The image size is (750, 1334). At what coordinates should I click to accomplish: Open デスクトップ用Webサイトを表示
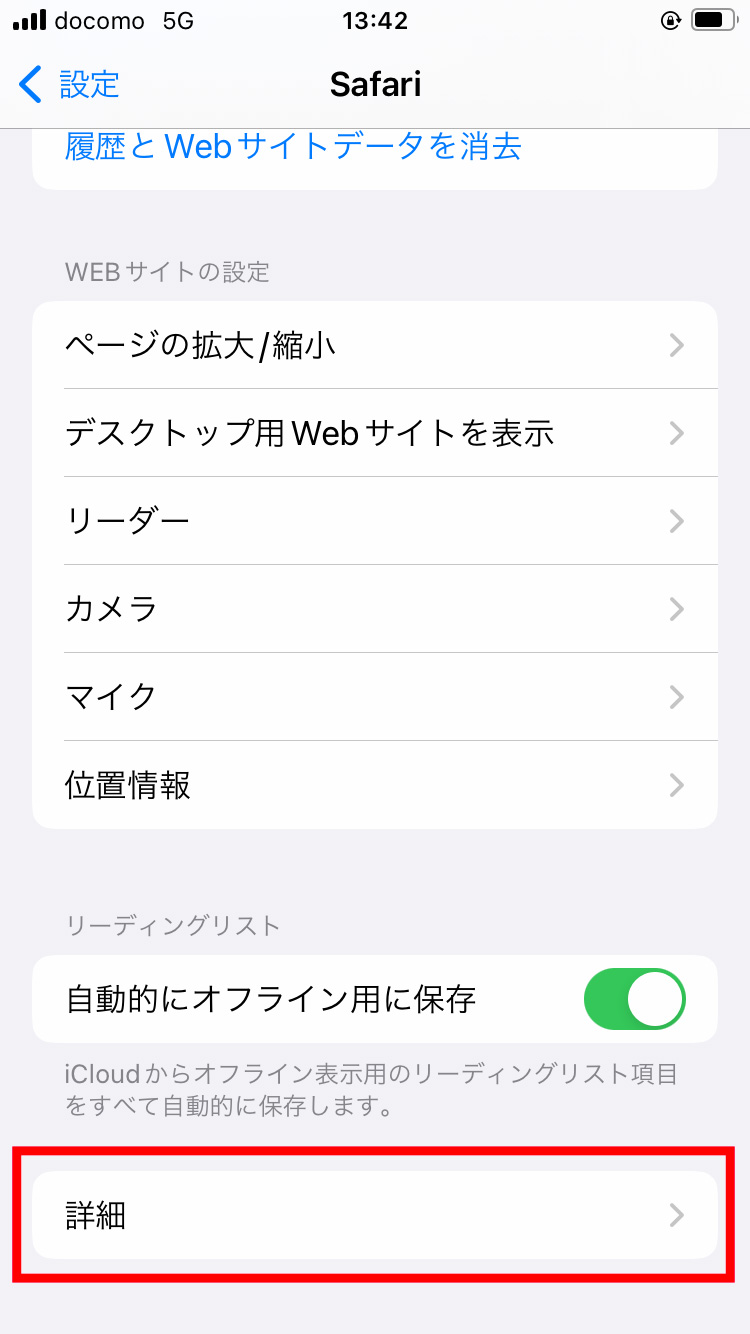(x=375, y=433)
